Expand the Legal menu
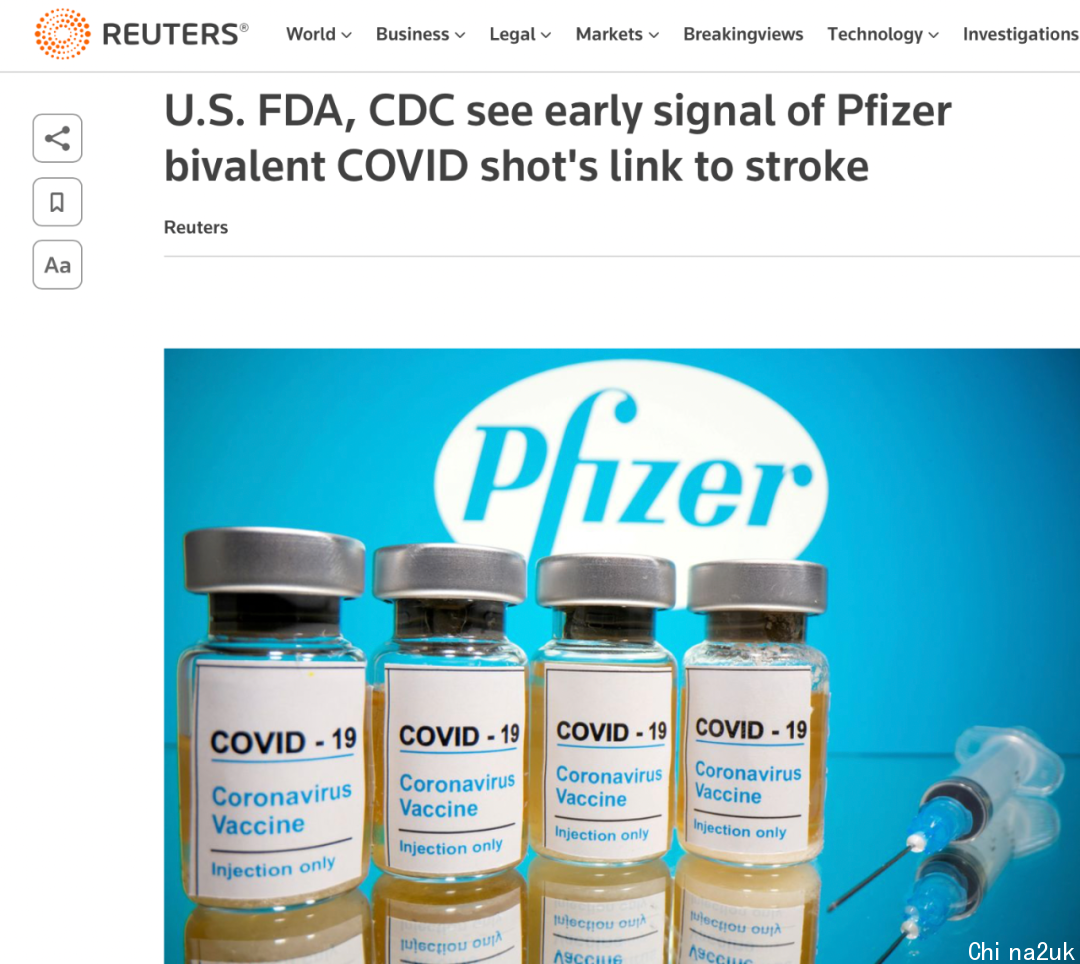The height and width of the screenshot is (964, 1080). click(520, 34)
